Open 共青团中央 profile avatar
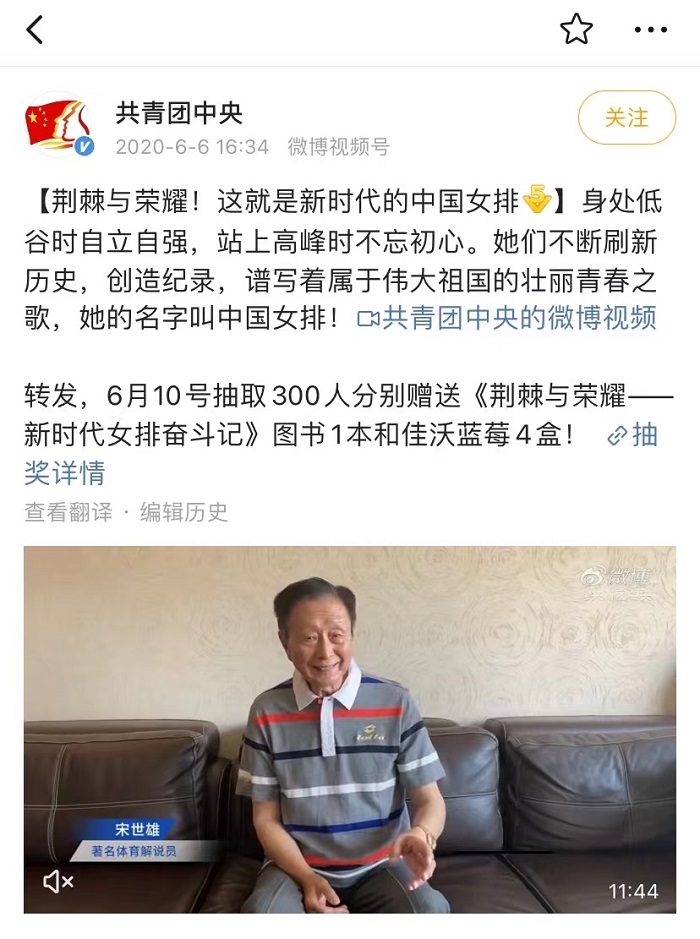This screenshot has width=700, height=939. pos(58,126)
